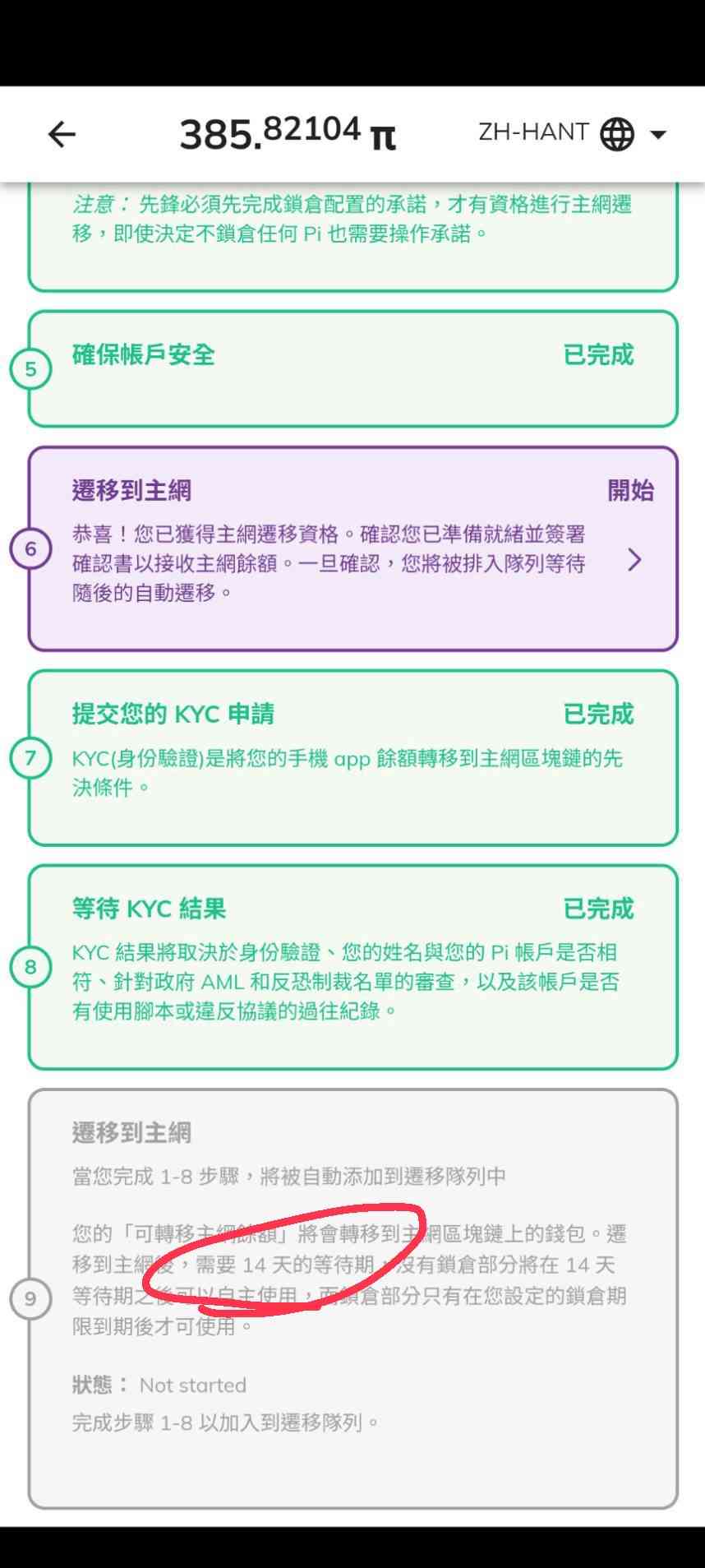Open the 確保帳戶安全 step card
The image size is (705, 1568).
coord(353,368)
